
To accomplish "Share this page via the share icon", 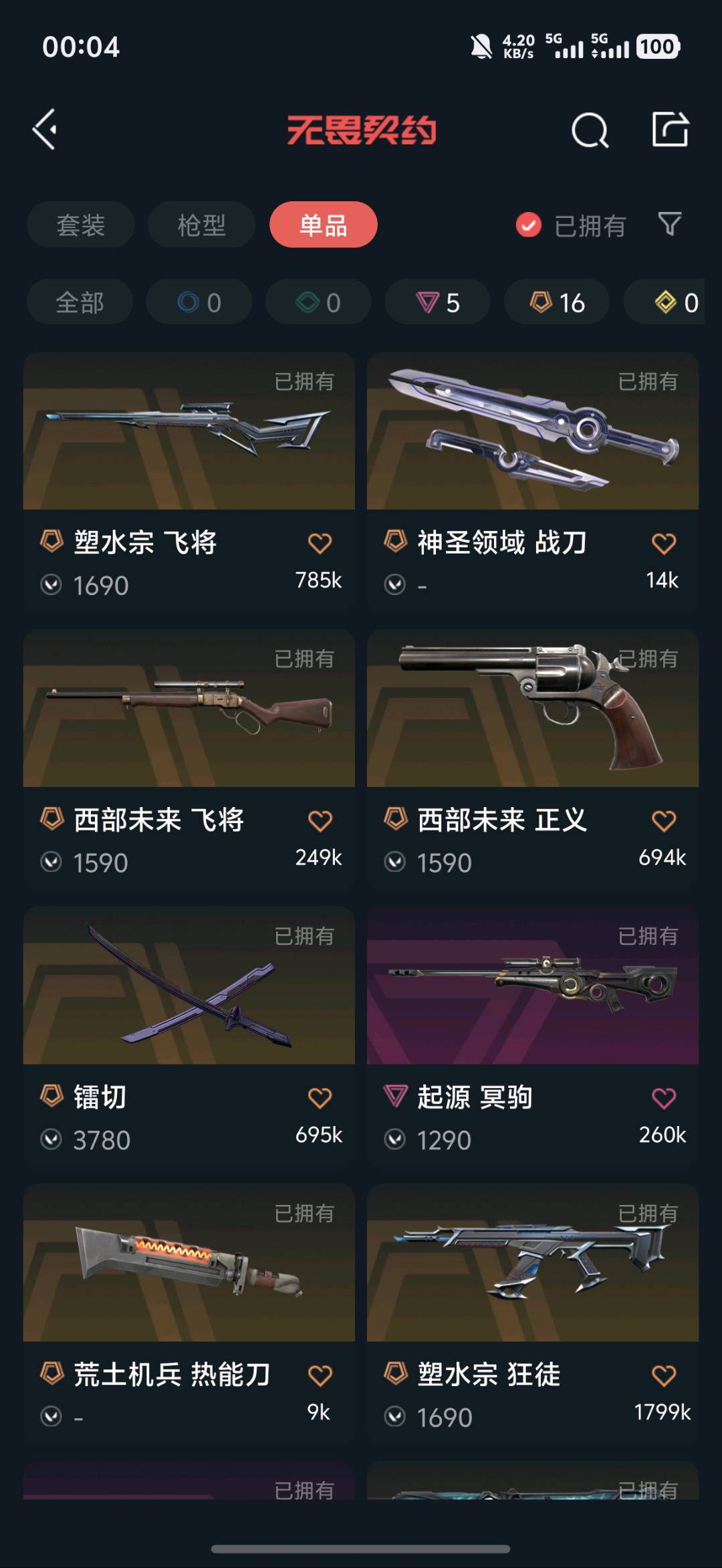I will click(670, 129).
